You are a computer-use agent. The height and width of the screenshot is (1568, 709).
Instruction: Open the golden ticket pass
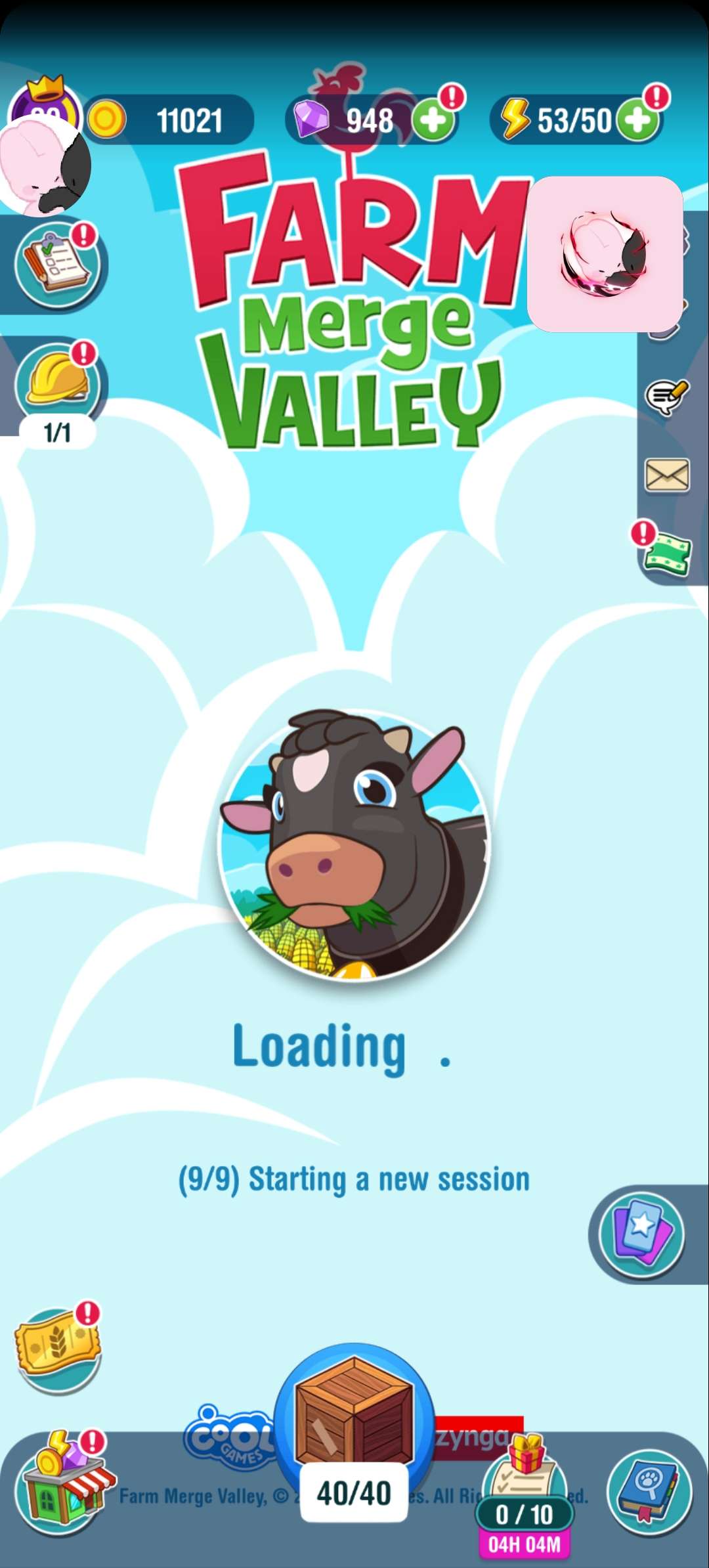pos(58,1346)
